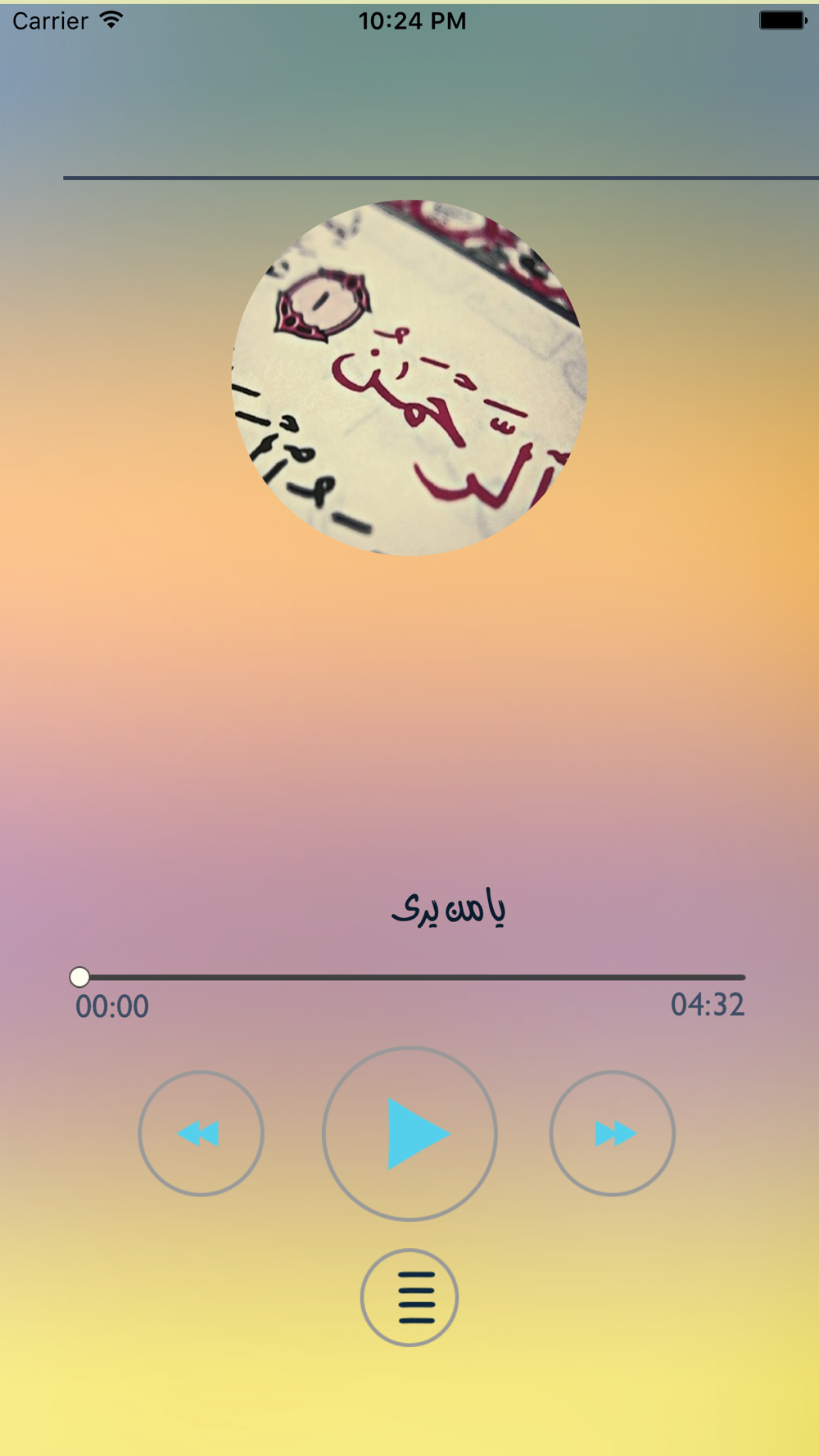This screenshot has width=819, height=1456.
Task: Skip back with the rewind button
Action: (x=201, y=1133)
